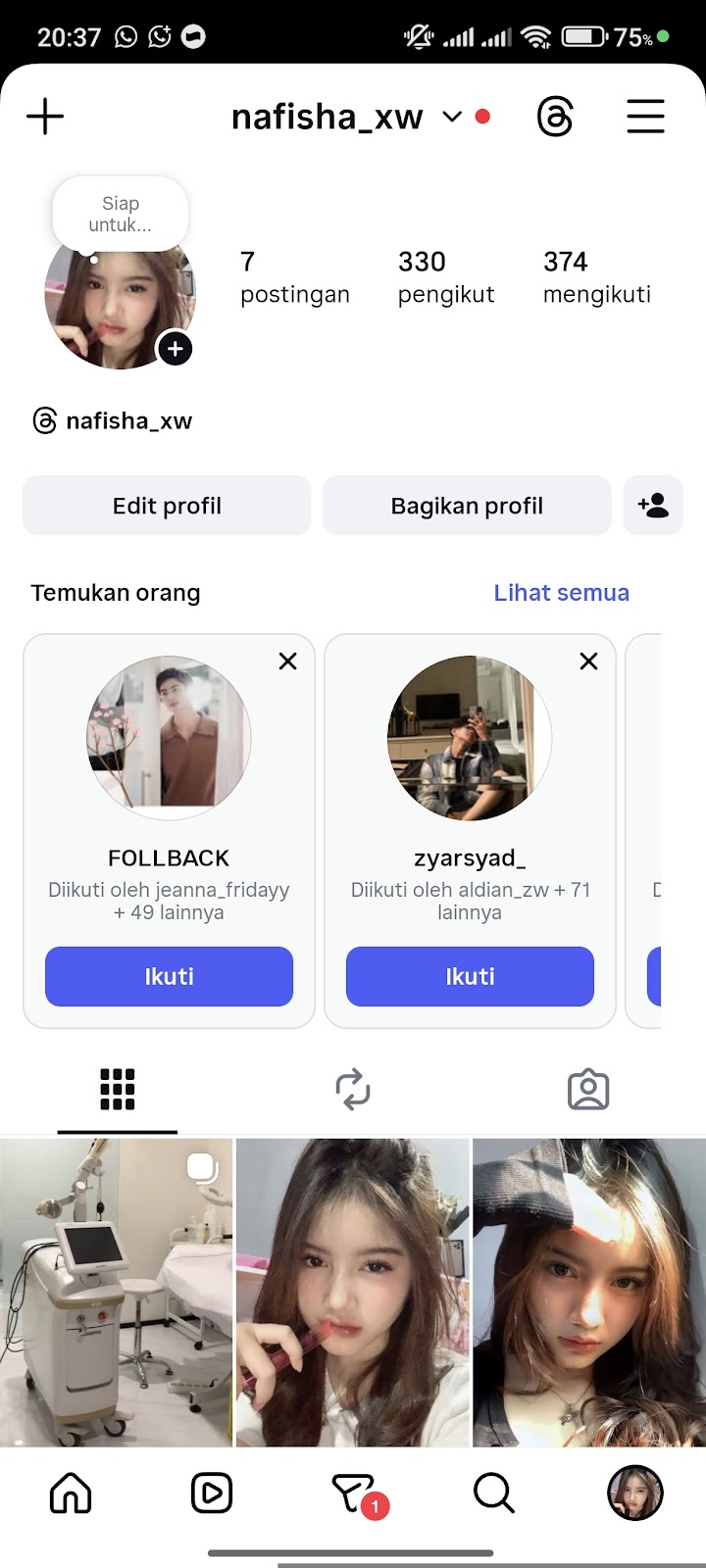Open the Threads icon in the top bar
This screenshot has height=1568, width=706.
pos(555,118)
